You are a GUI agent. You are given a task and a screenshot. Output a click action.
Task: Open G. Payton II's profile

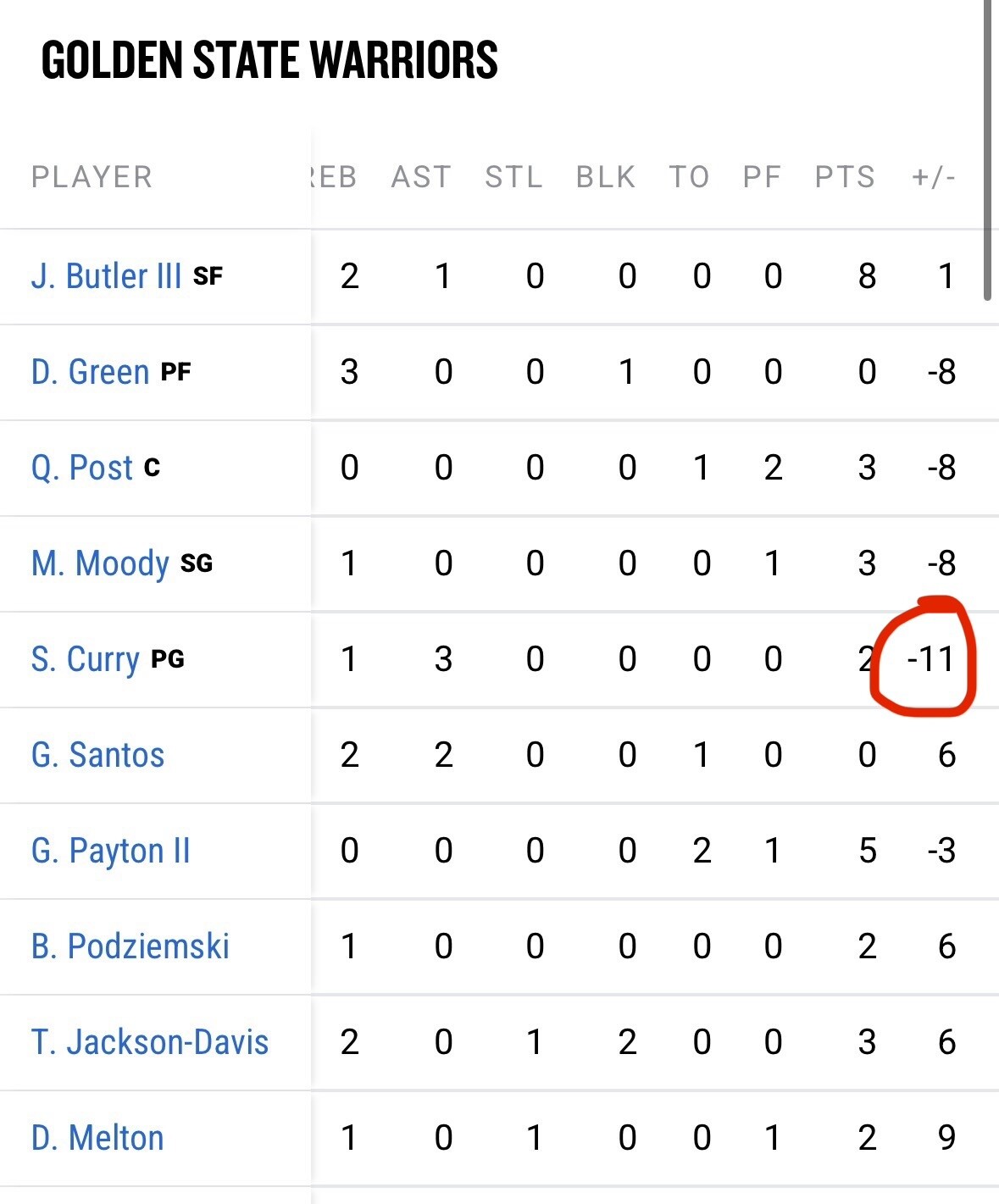click(110, 851)
